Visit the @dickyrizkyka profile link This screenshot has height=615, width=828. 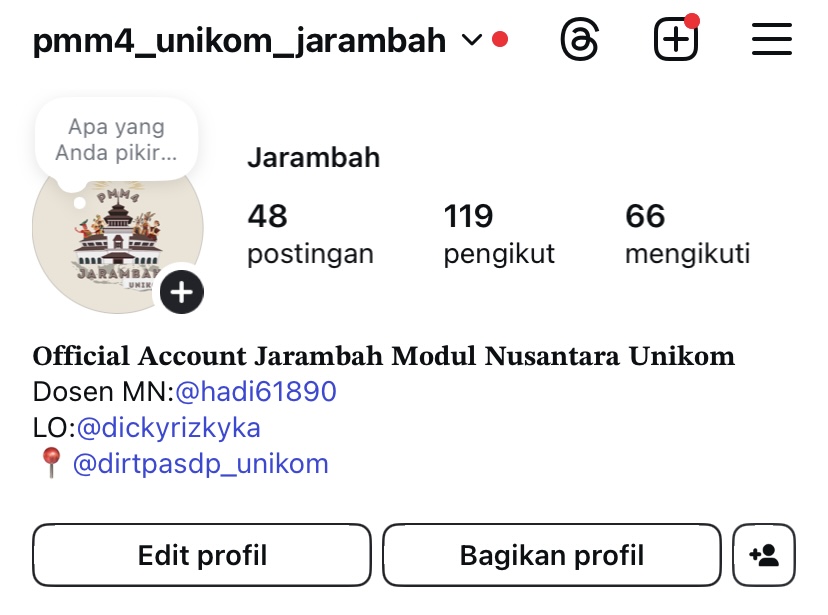tap(169, 428)
